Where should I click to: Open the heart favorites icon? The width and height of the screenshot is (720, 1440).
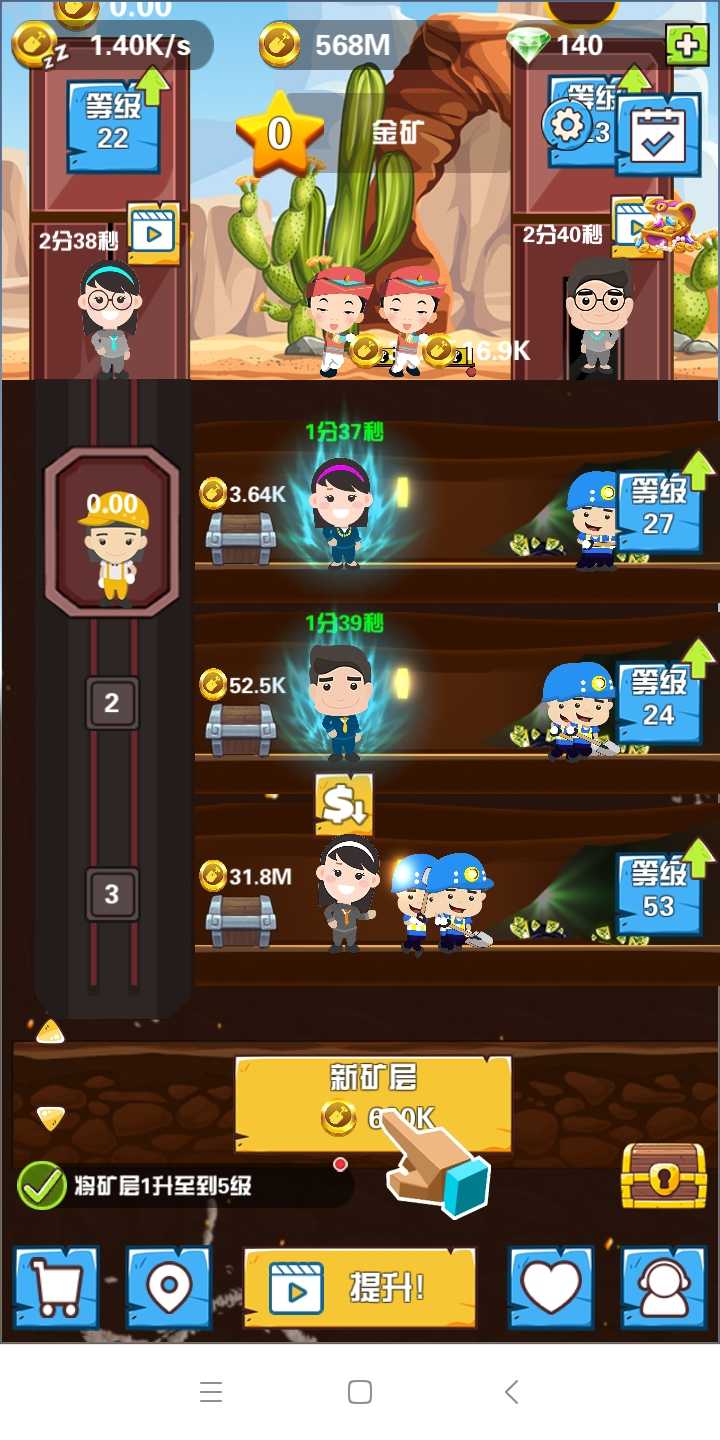tap(551, 1288)
